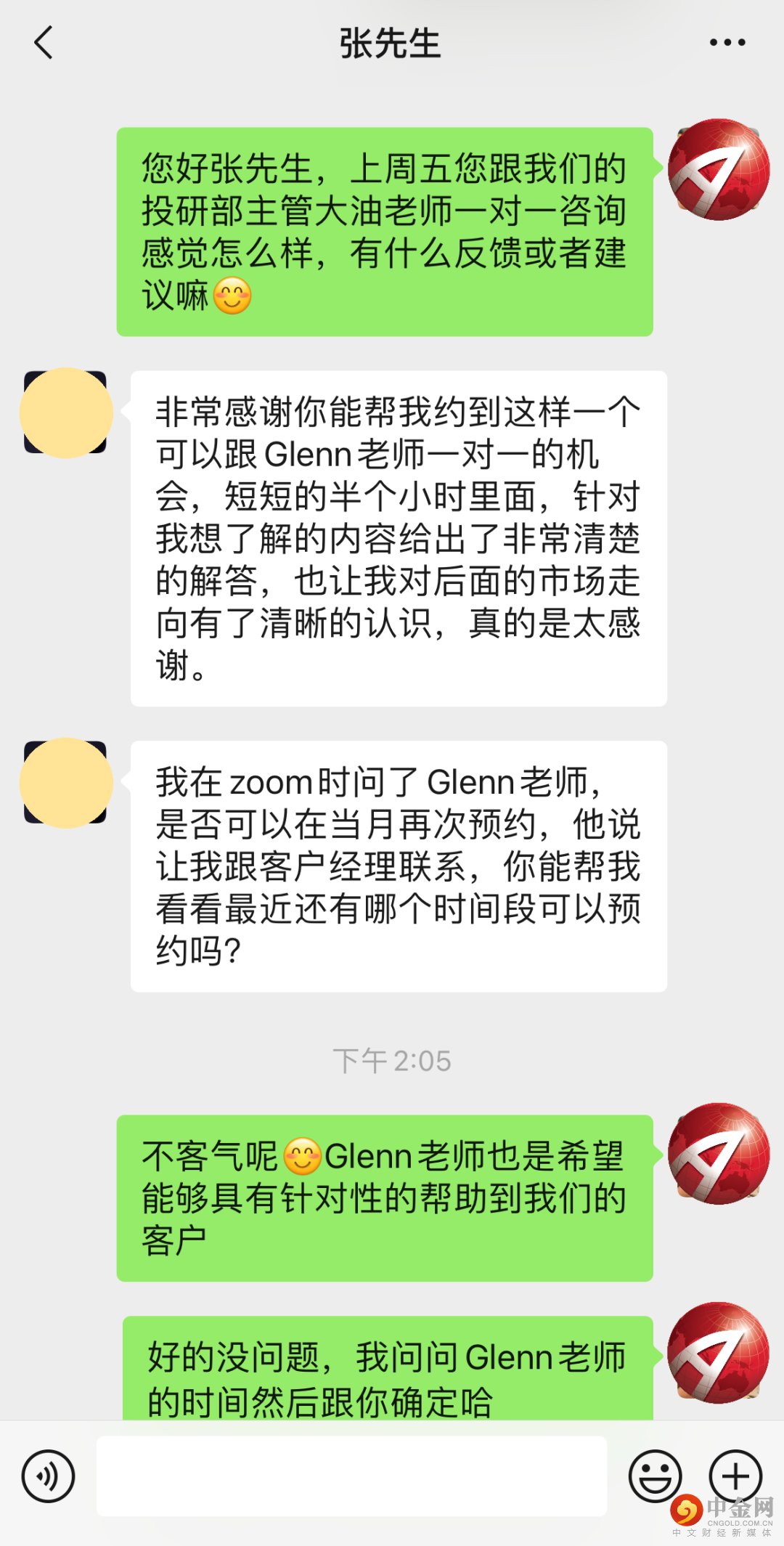The height and width of the screenshot is (1546, 784).
Task: Open the plus attachment menu
Action: tap(735, 1476)
